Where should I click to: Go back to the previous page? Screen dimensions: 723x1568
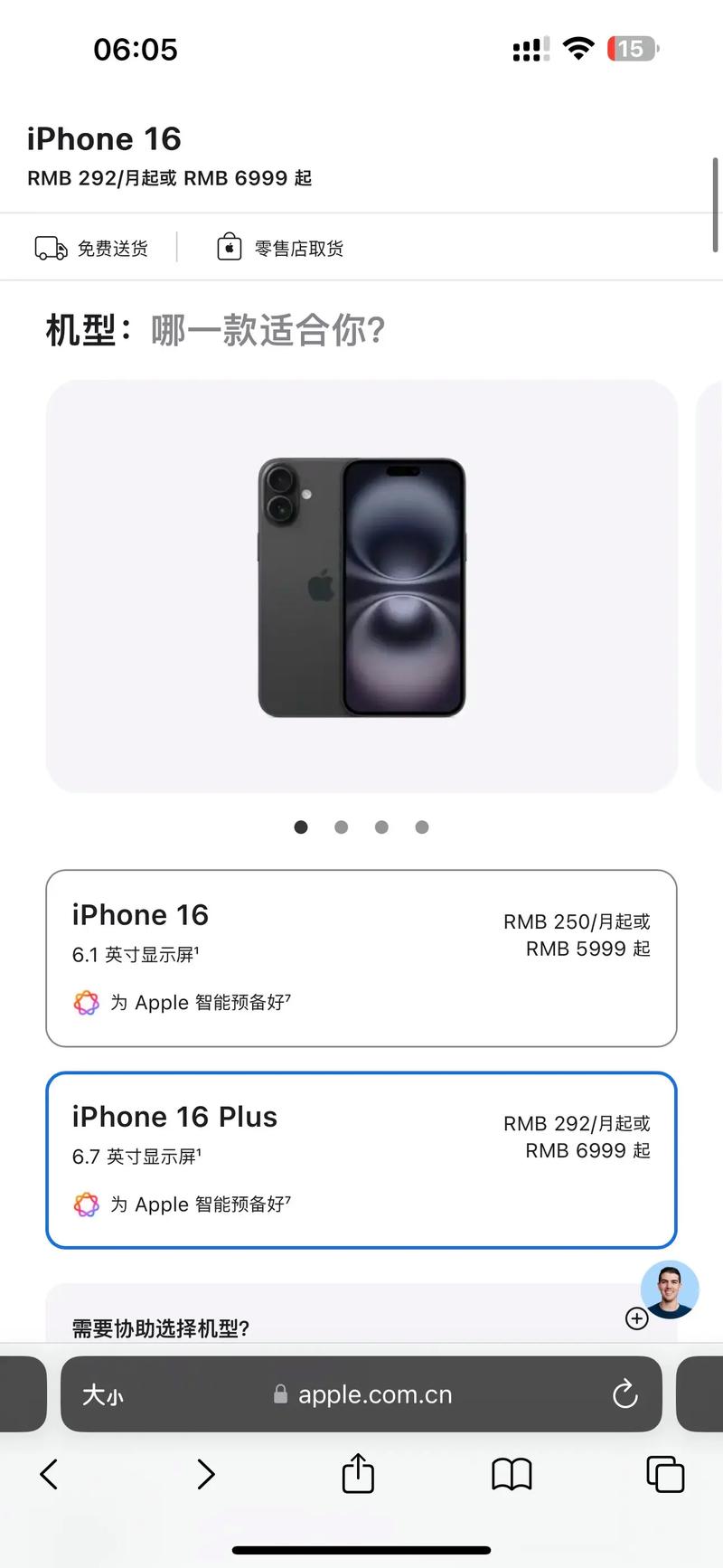(x=50, y=1474)
